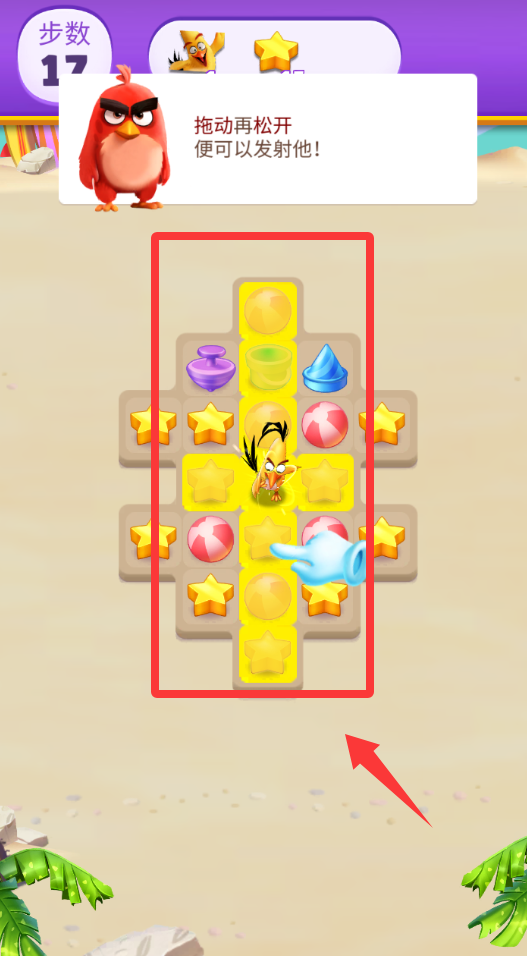Tap the green bucket piece
The image size is (527, 956).
[x=268, y=367]
